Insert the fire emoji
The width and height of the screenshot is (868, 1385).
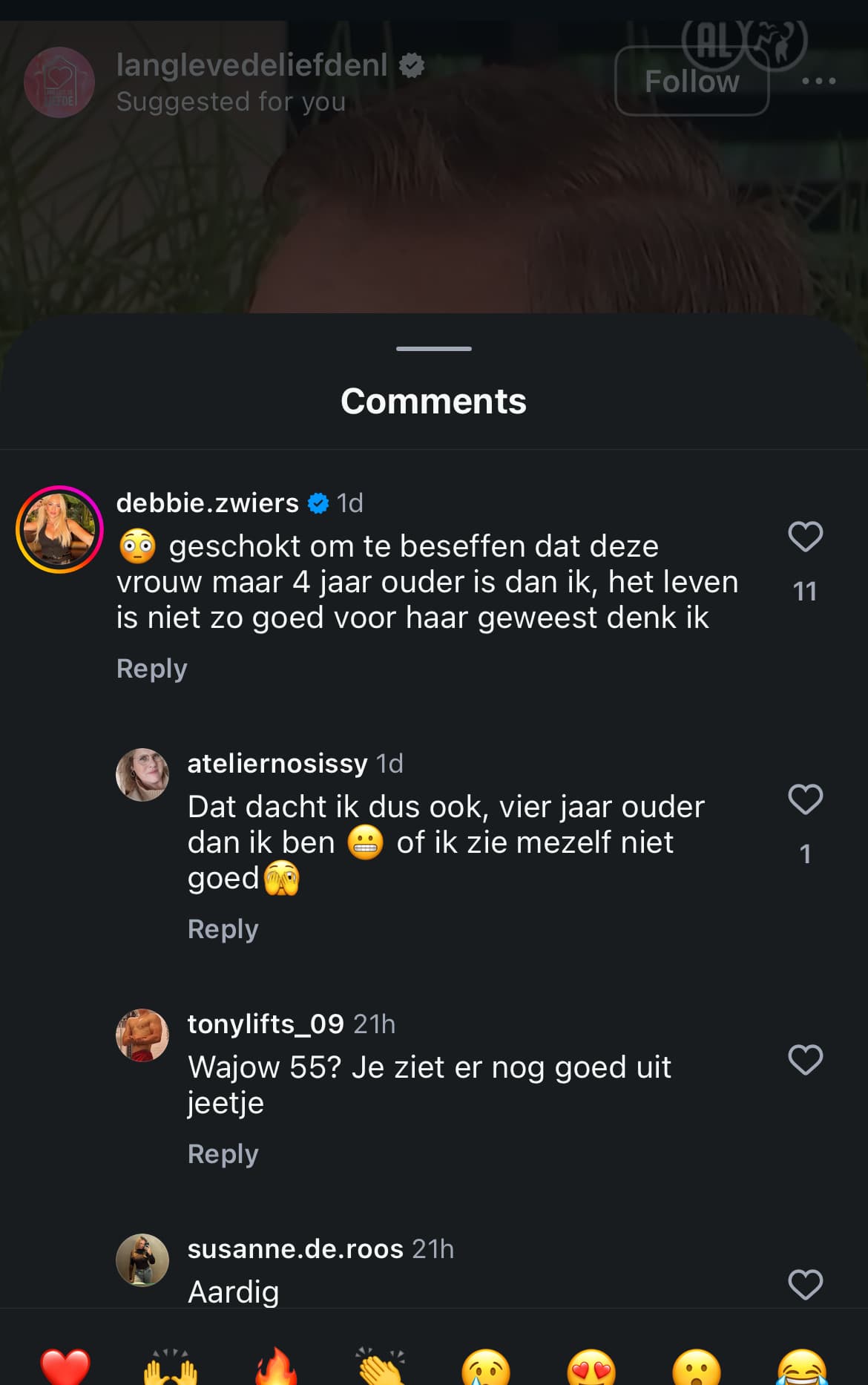[x=275, y=1367]
